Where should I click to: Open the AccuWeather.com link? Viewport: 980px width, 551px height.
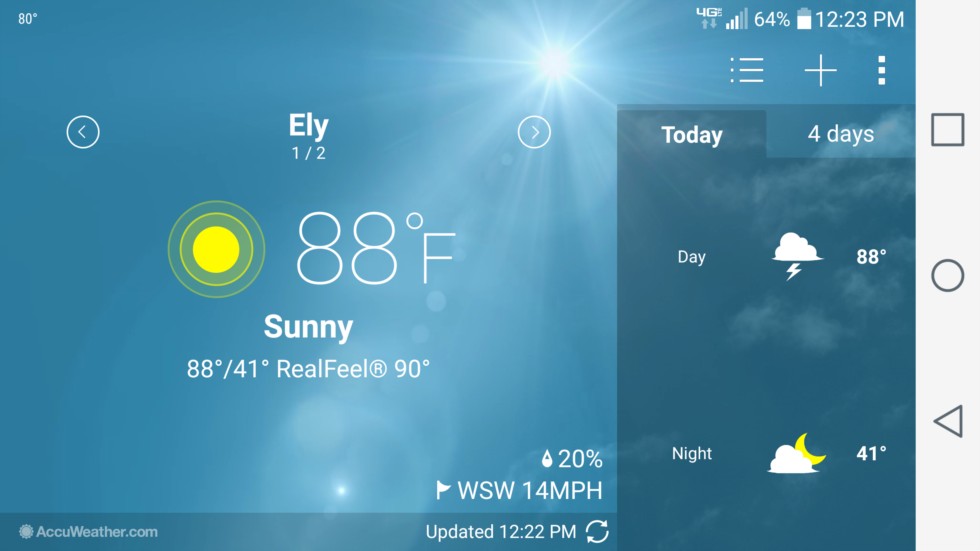tap(88, 532)
